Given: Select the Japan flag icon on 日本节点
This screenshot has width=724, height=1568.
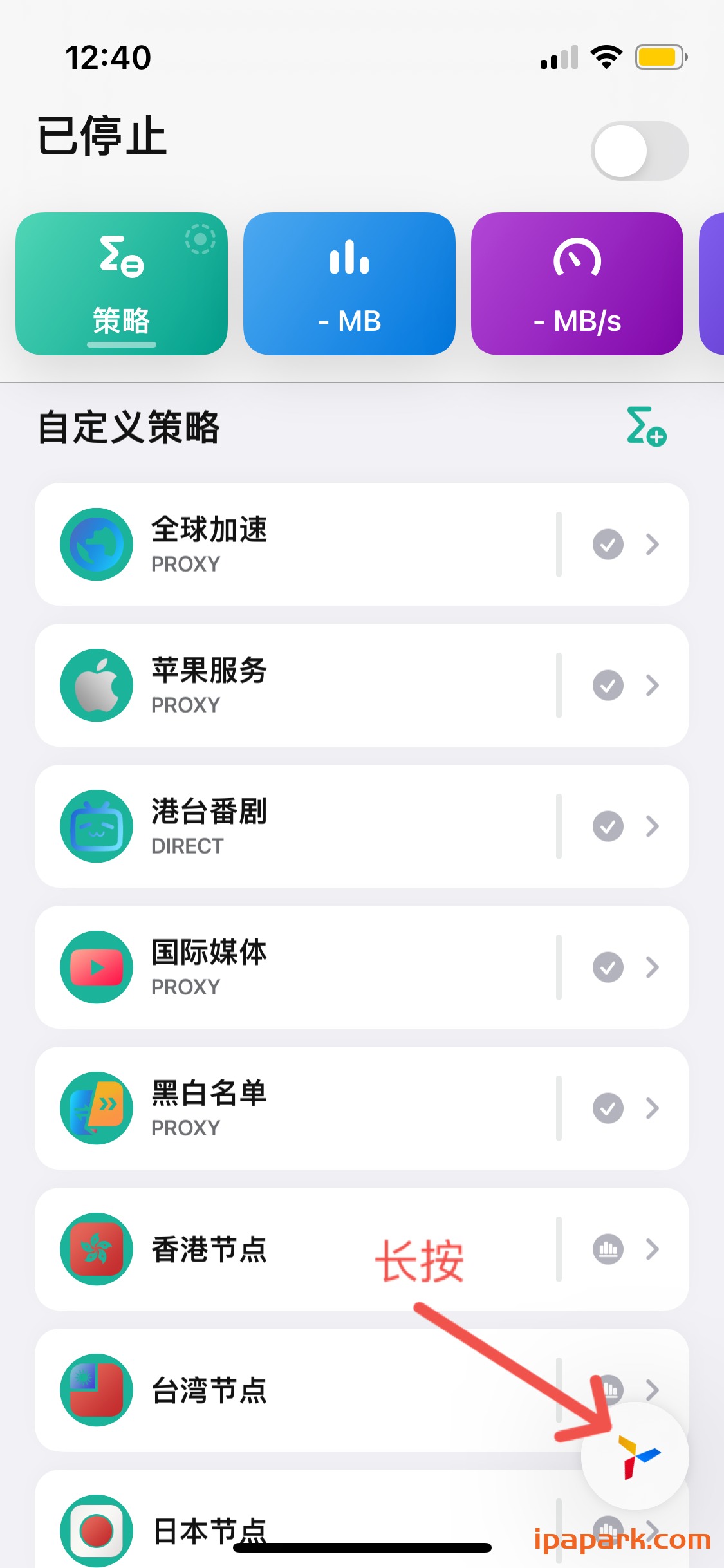Looking at the screenshot, I should (x=96, y=1530).
